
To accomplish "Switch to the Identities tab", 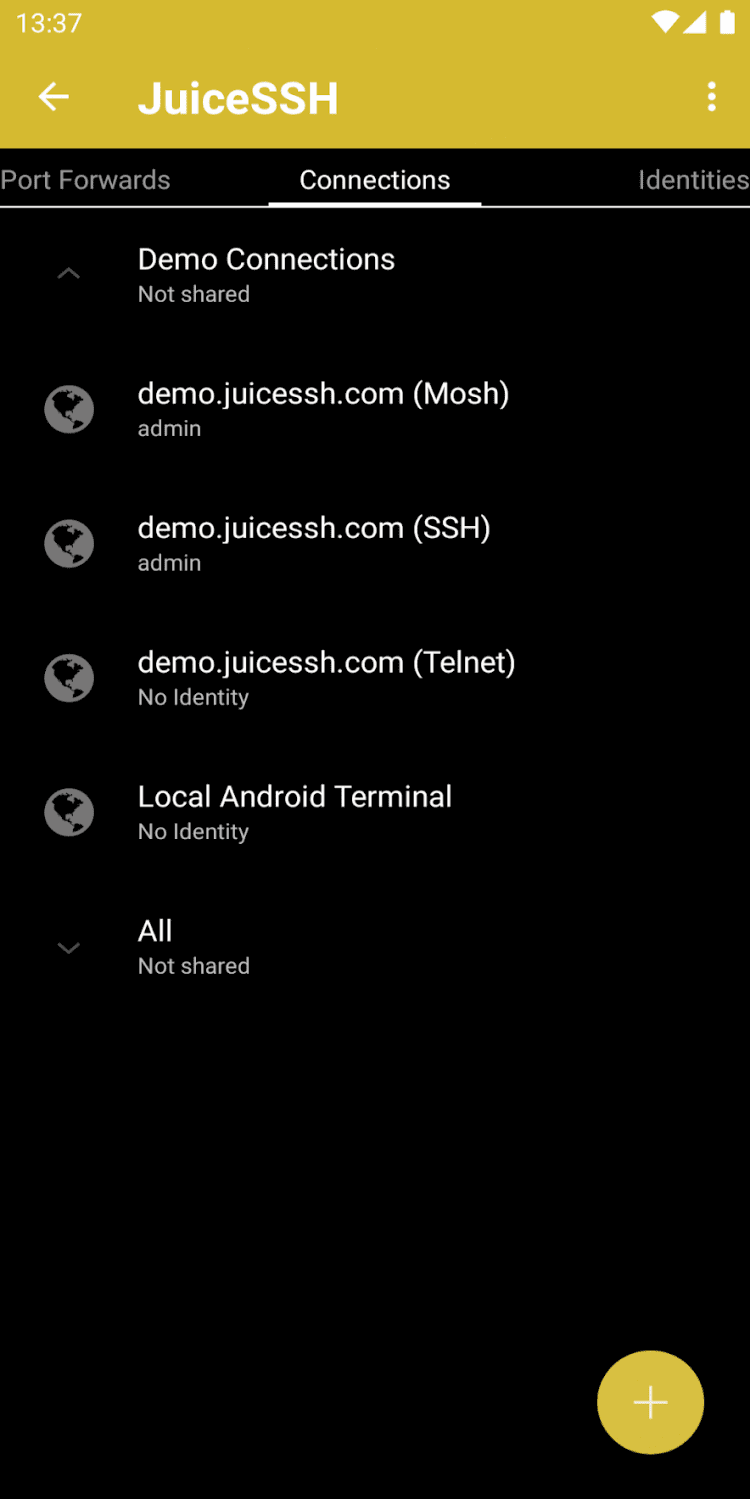I will pyautogui.click(x=692, y=180).
